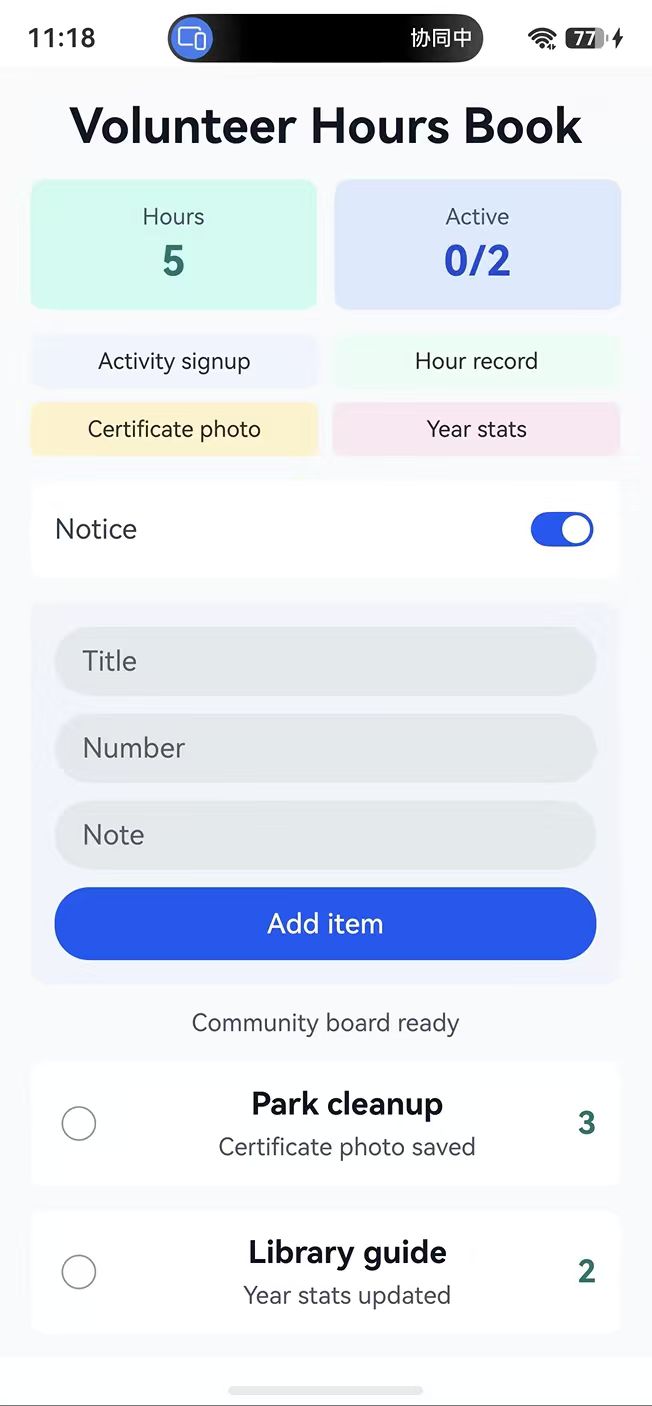Mark Park cleanup as done

(x=79, y=1123)
